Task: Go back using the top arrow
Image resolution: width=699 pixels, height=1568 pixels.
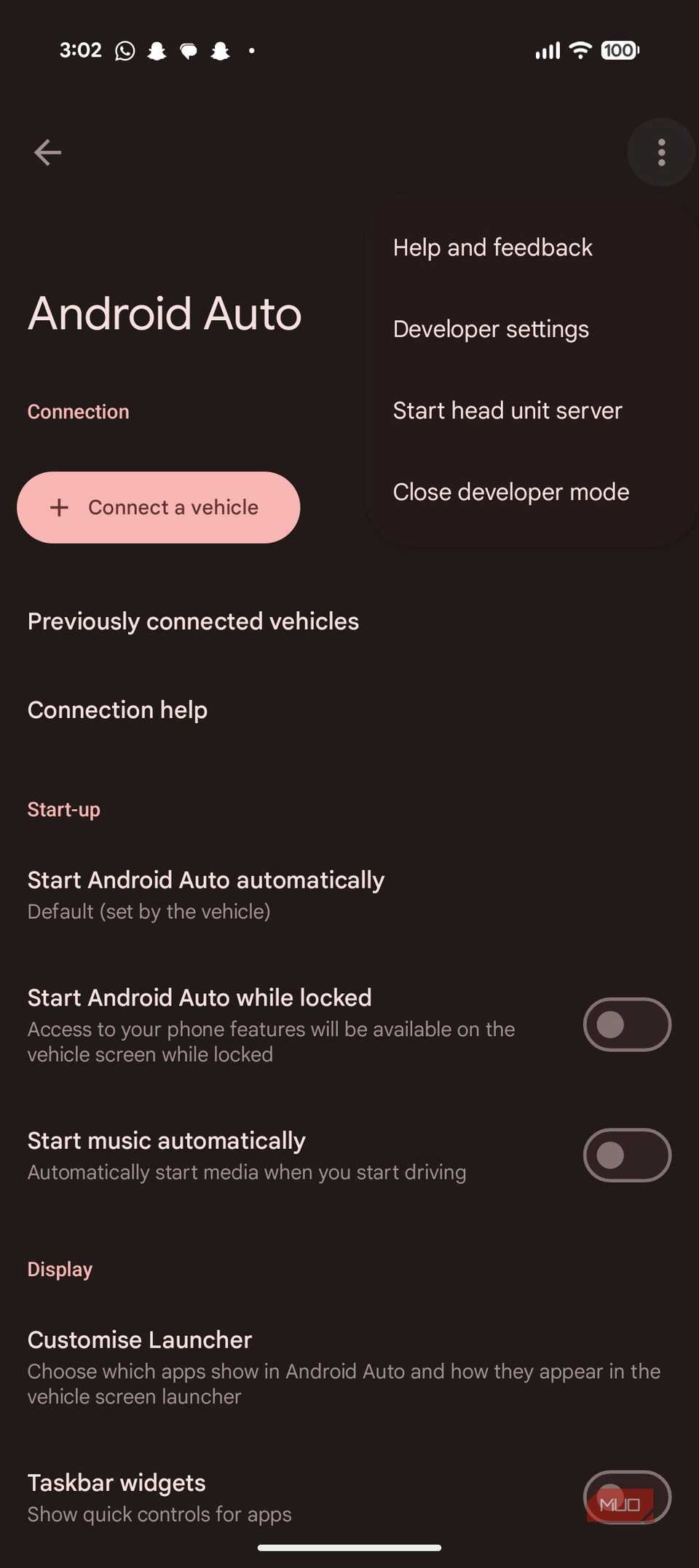Action: (48, 153)
